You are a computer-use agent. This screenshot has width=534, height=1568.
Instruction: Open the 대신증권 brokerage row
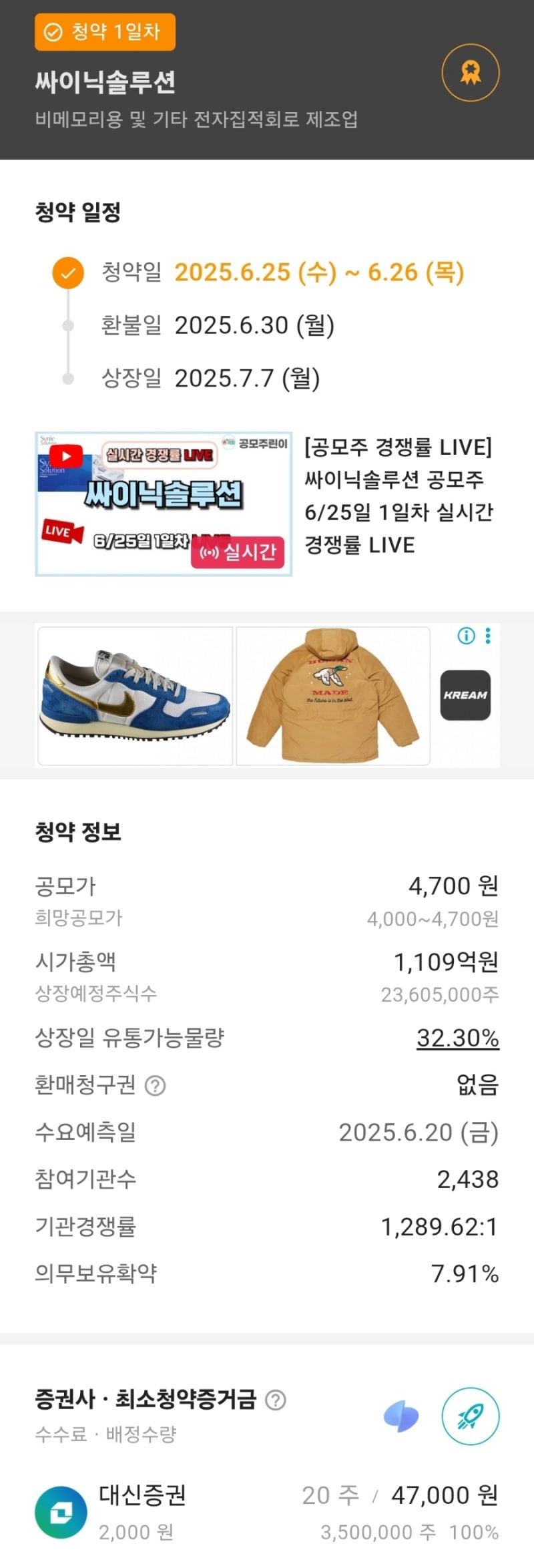(x=267, y=1512)
